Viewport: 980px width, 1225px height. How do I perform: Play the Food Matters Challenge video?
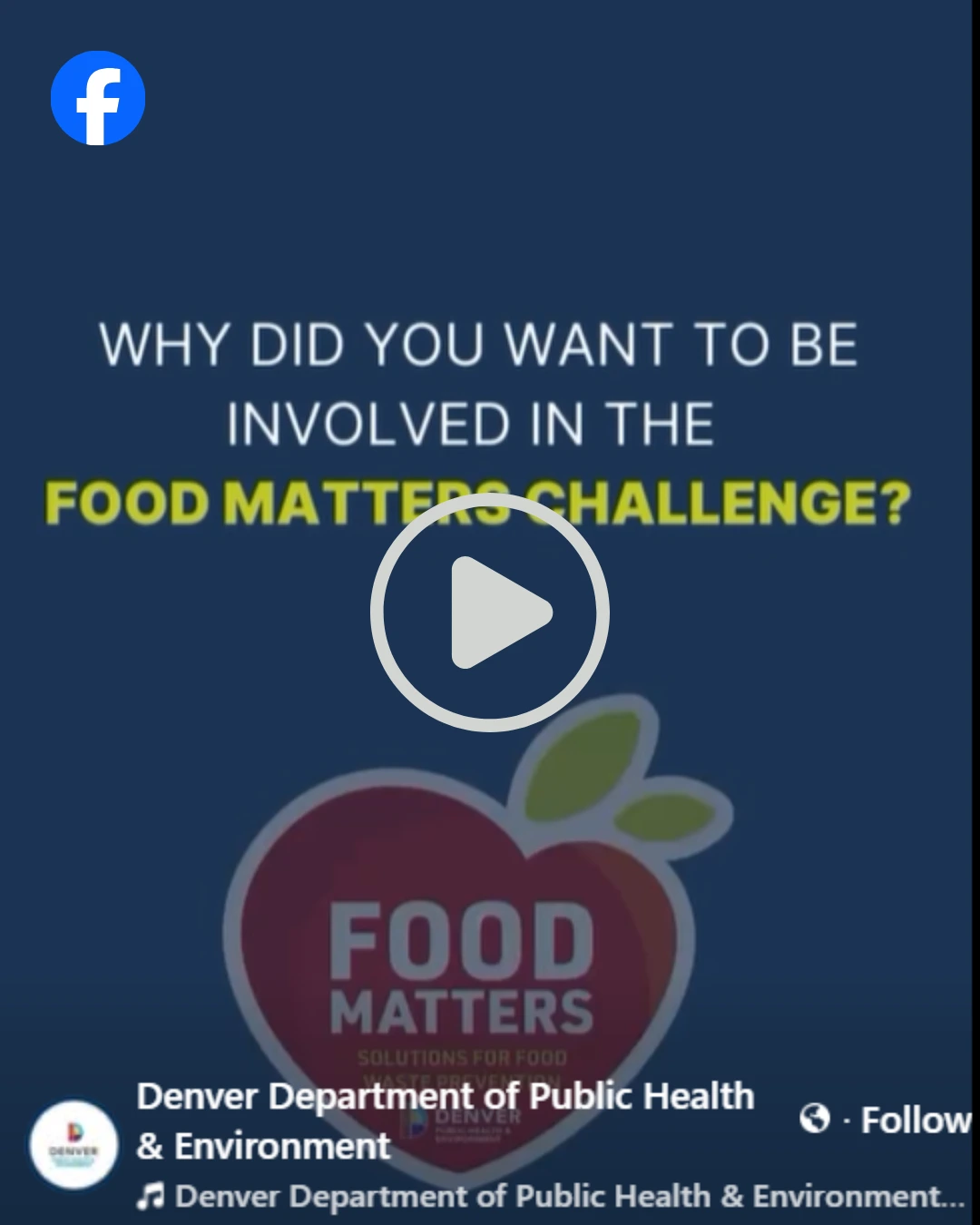tap(490, 612)
